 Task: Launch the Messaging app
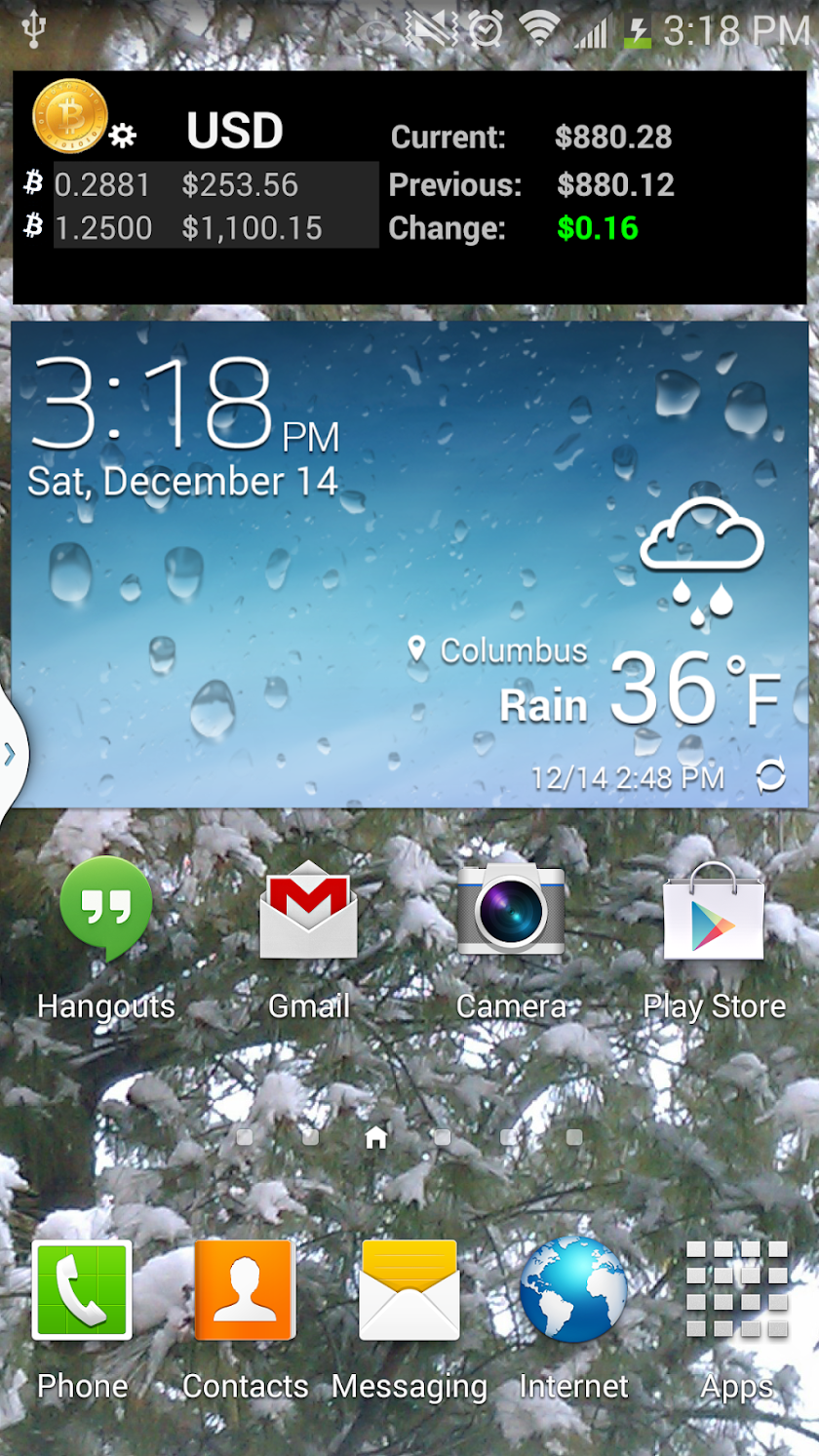409,1289
